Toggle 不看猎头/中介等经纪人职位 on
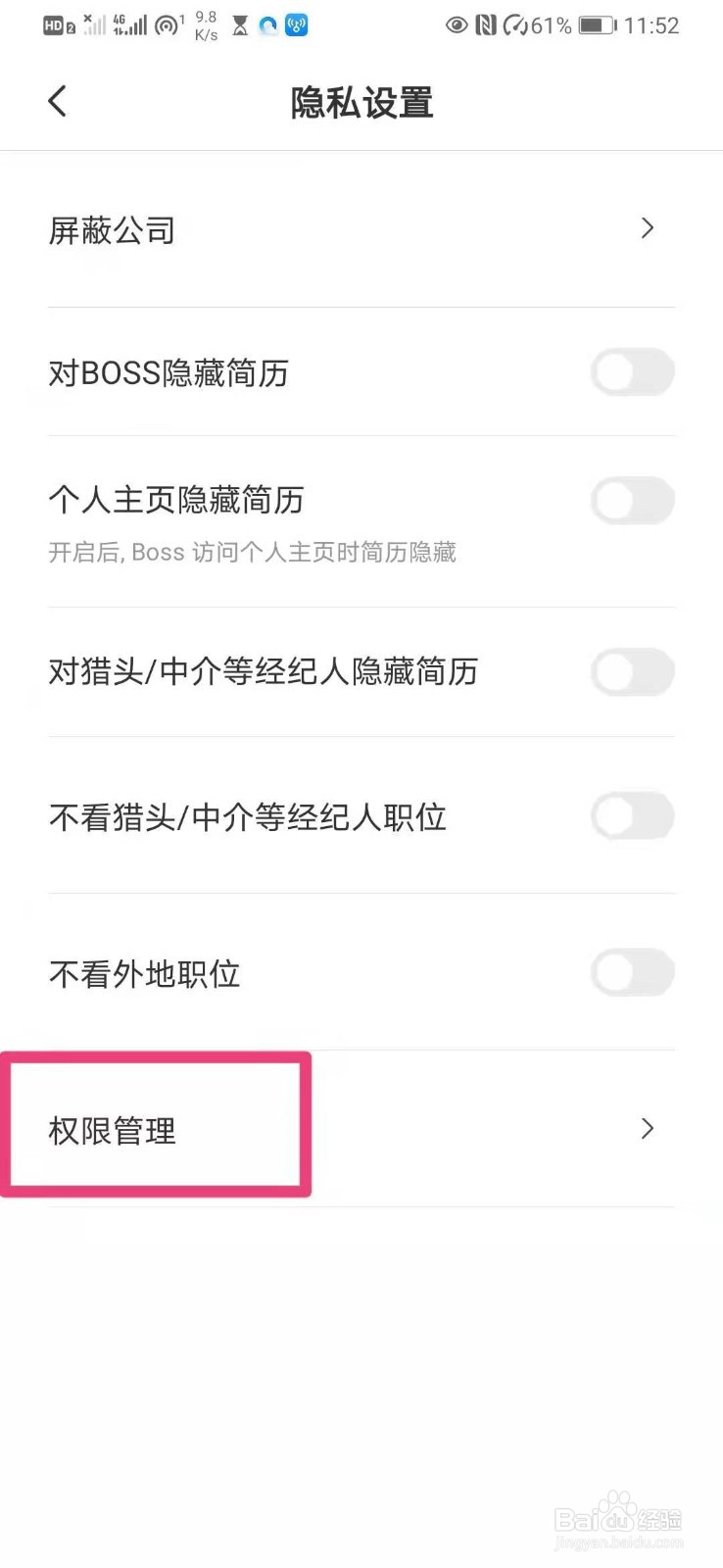 pyautogui.click(x=632, y=816)
